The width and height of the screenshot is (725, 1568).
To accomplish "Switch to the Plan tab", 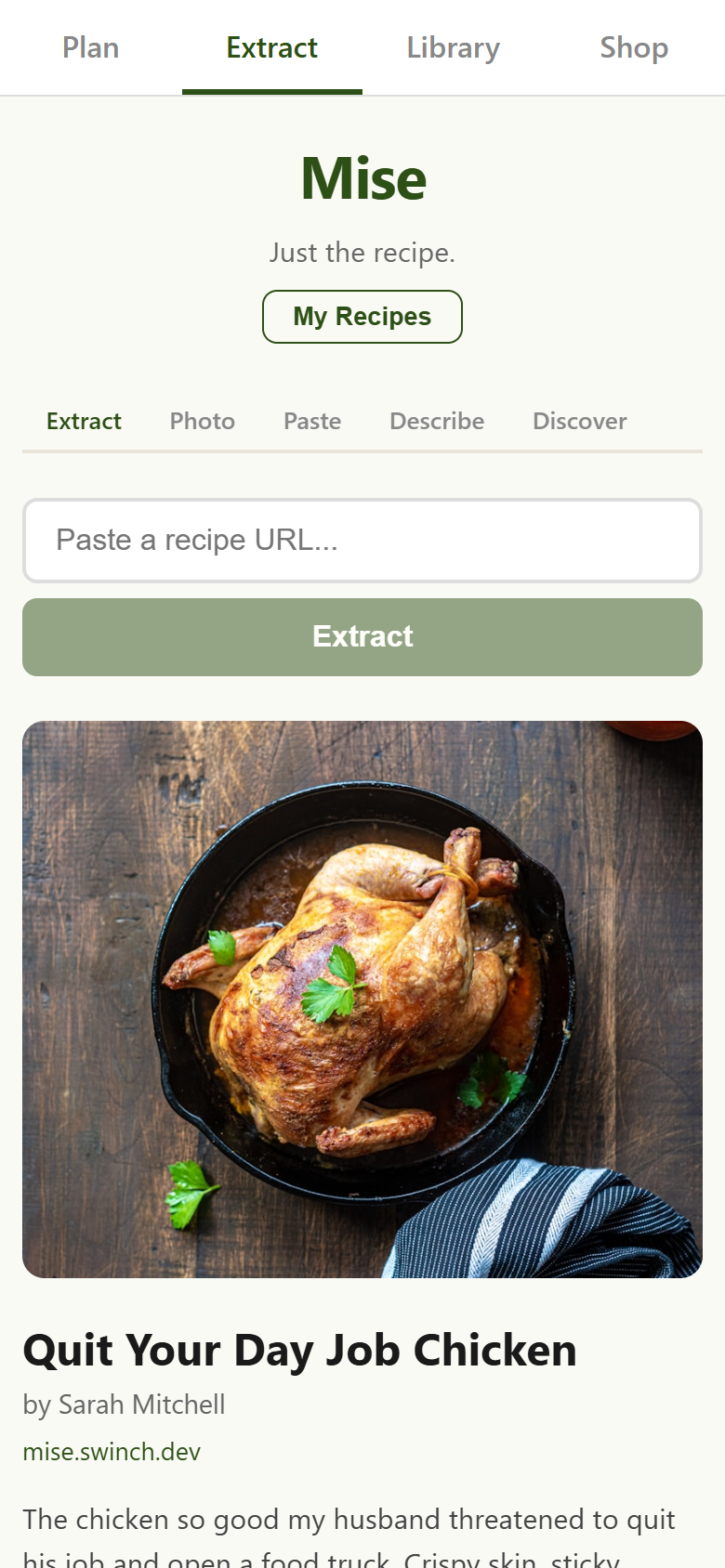I will point(91,47).
